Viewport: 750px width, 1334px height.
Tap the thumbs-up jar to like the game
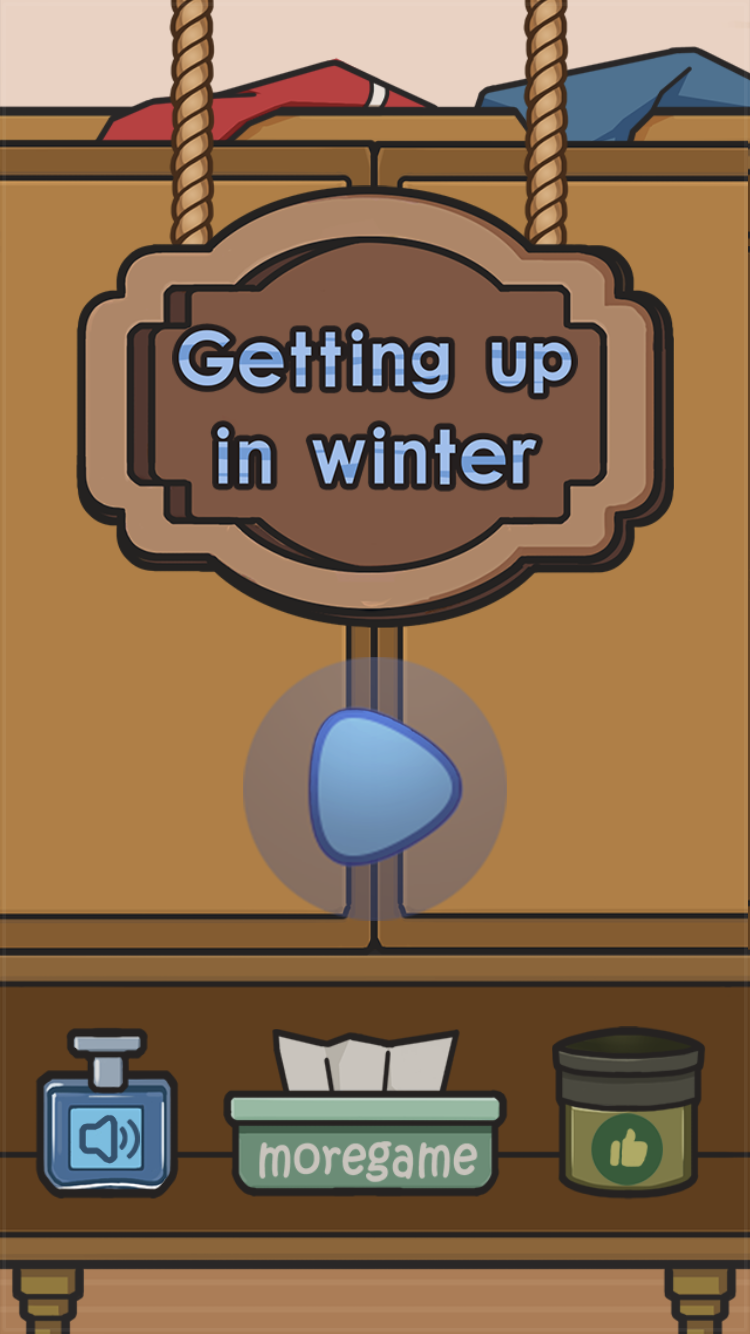click(628, 1130)
